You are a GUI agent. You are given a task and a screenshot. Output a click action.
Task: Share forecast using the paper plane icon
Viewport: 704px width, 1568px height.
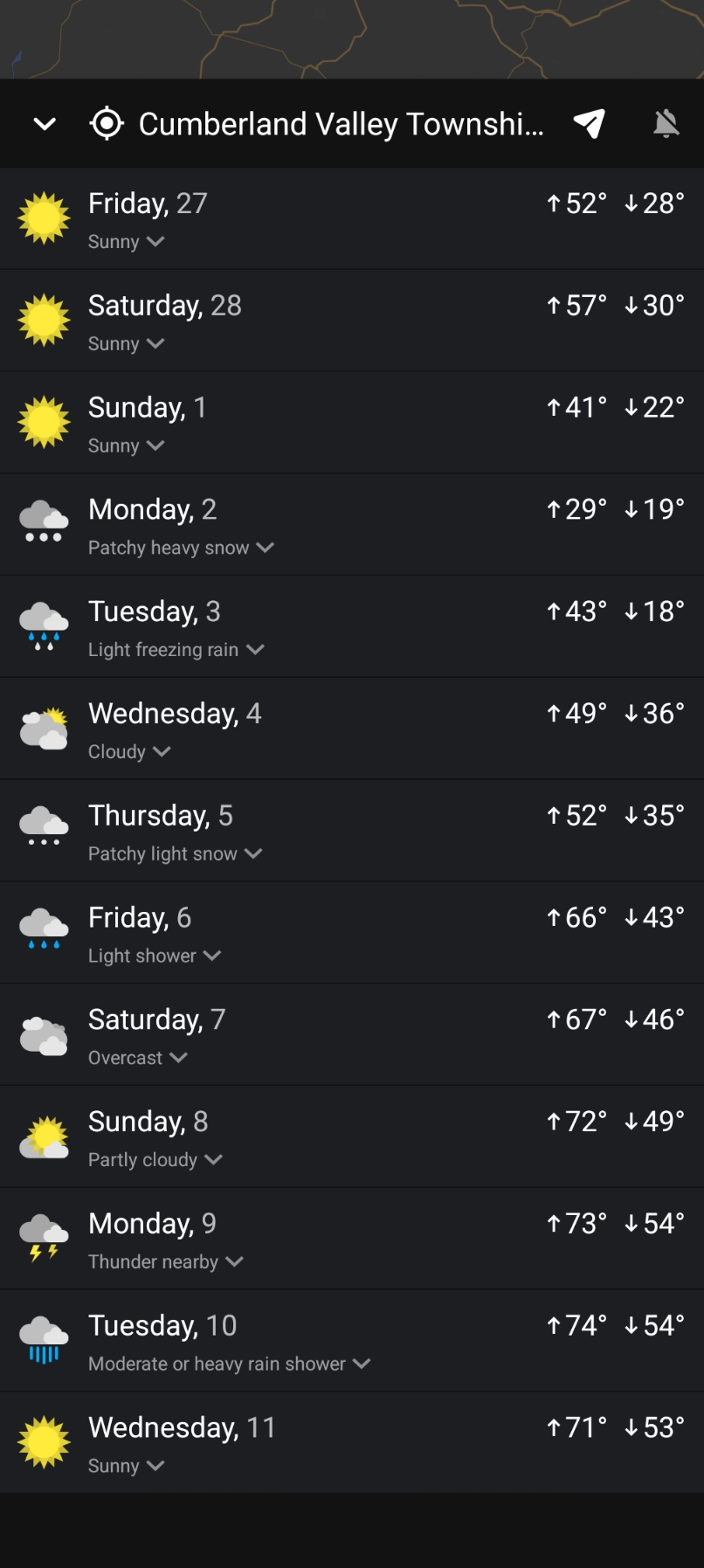tap(590, 124)
